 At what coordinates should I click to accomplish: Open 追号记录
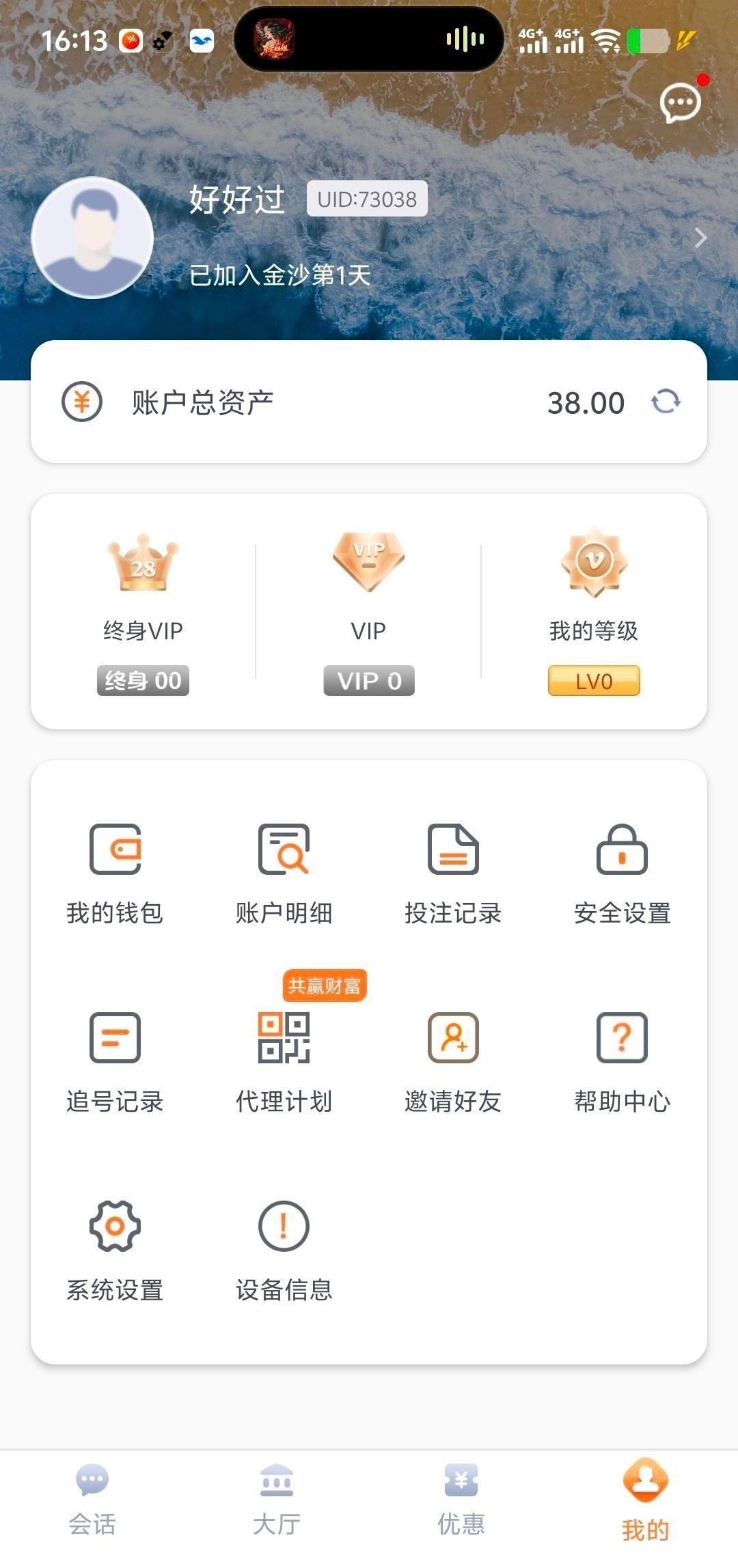115,1063
